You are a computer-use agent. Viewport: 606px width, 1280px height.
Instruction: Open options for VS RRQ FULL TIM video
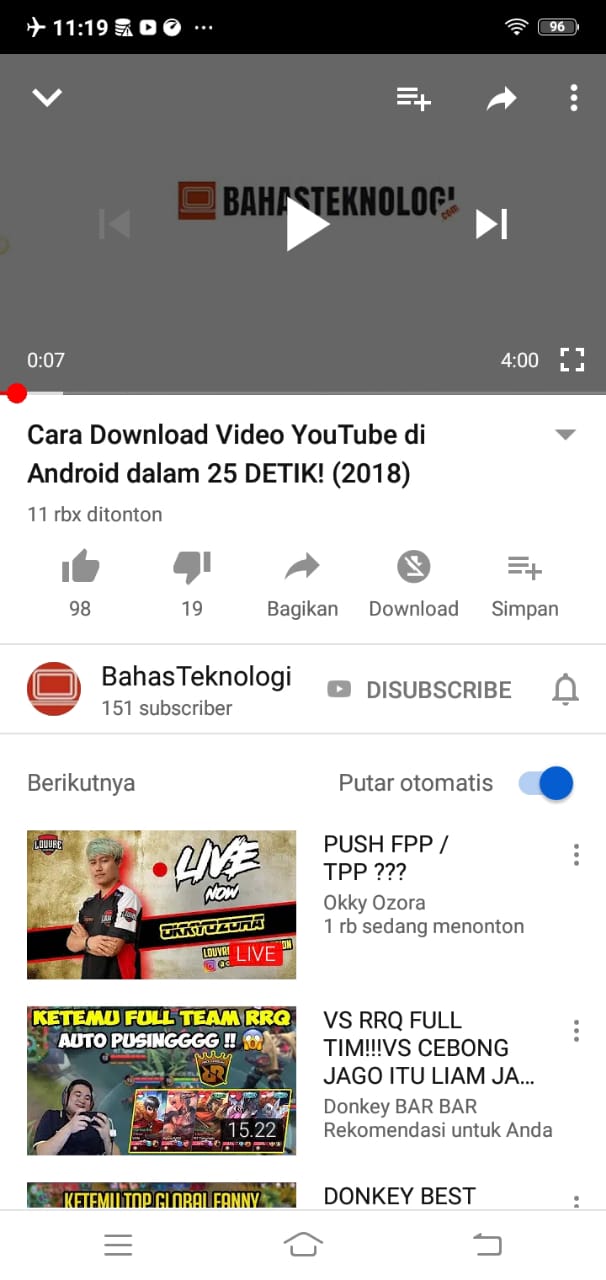(576, 1031)
